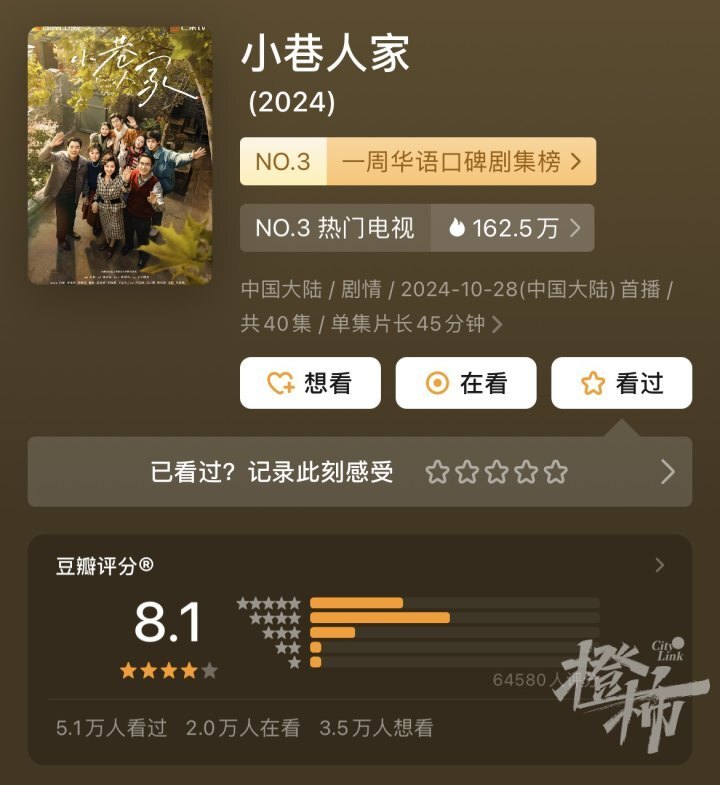Open 豆瓣评分 rating details
Screen dimensions: 720x785
[658, 566]
